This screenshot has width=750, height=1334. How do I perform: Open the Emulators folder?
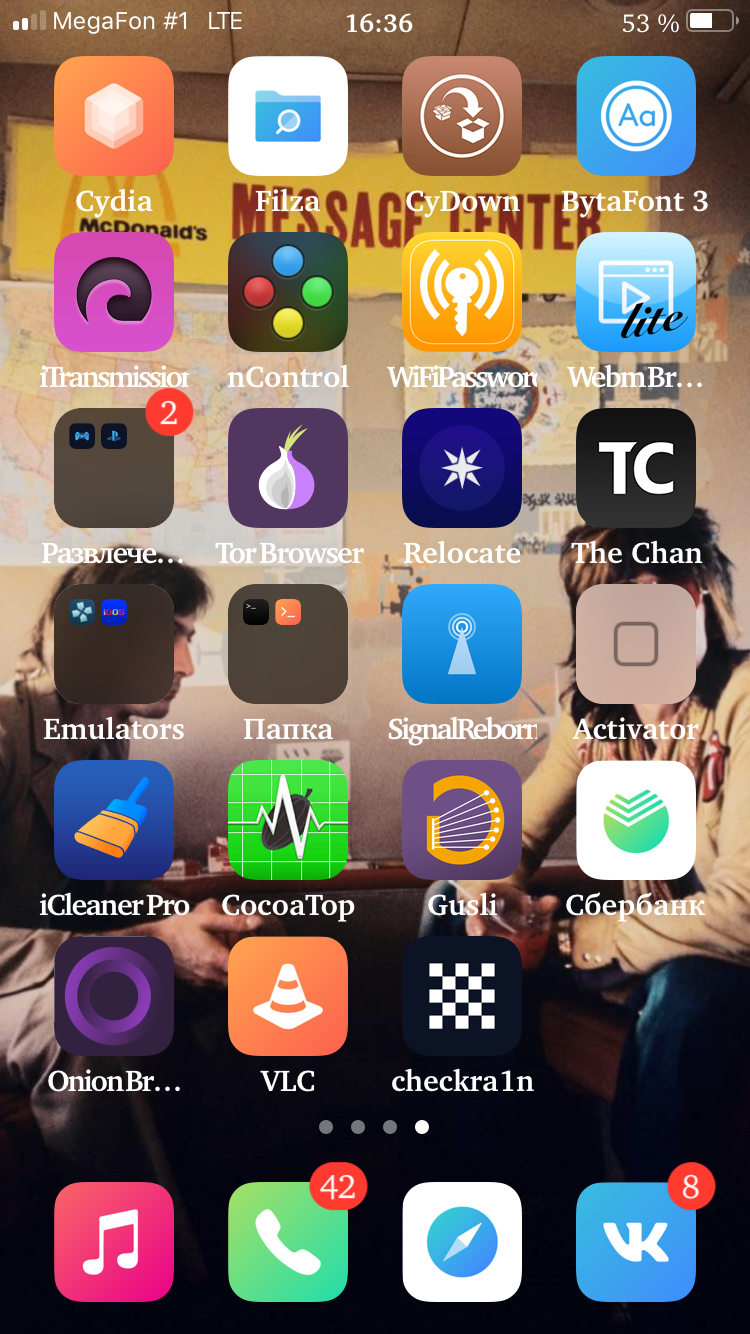pos(114,644)
